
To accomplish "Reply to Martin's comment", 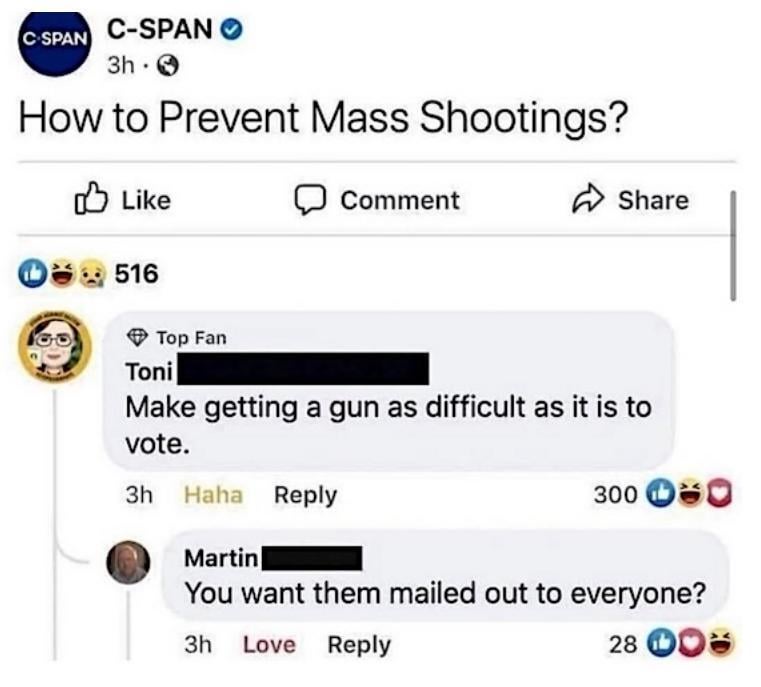I will coord(359,645).
